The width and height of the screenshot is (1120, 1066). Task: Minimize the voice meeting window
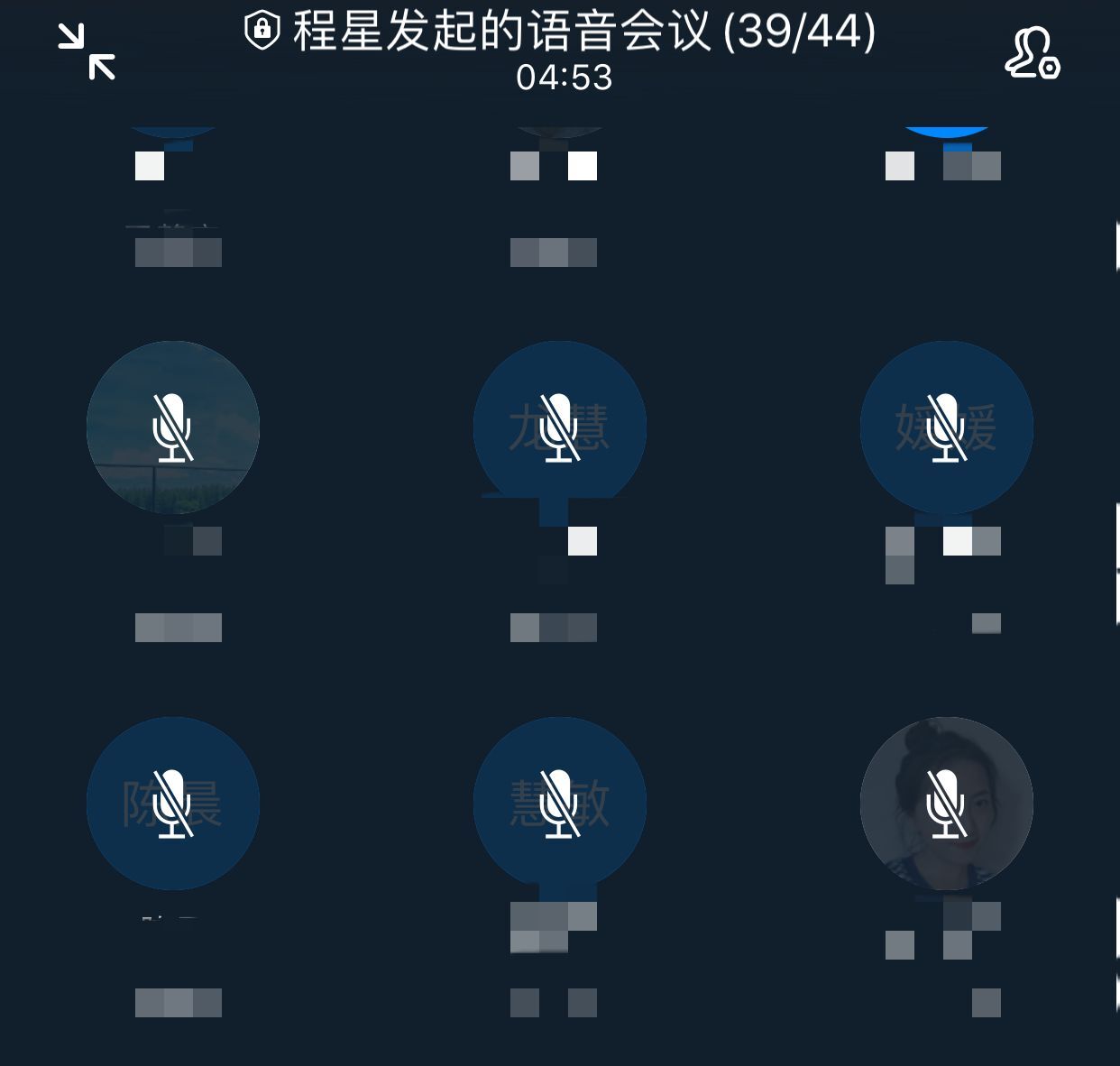(x=87, y=51)
